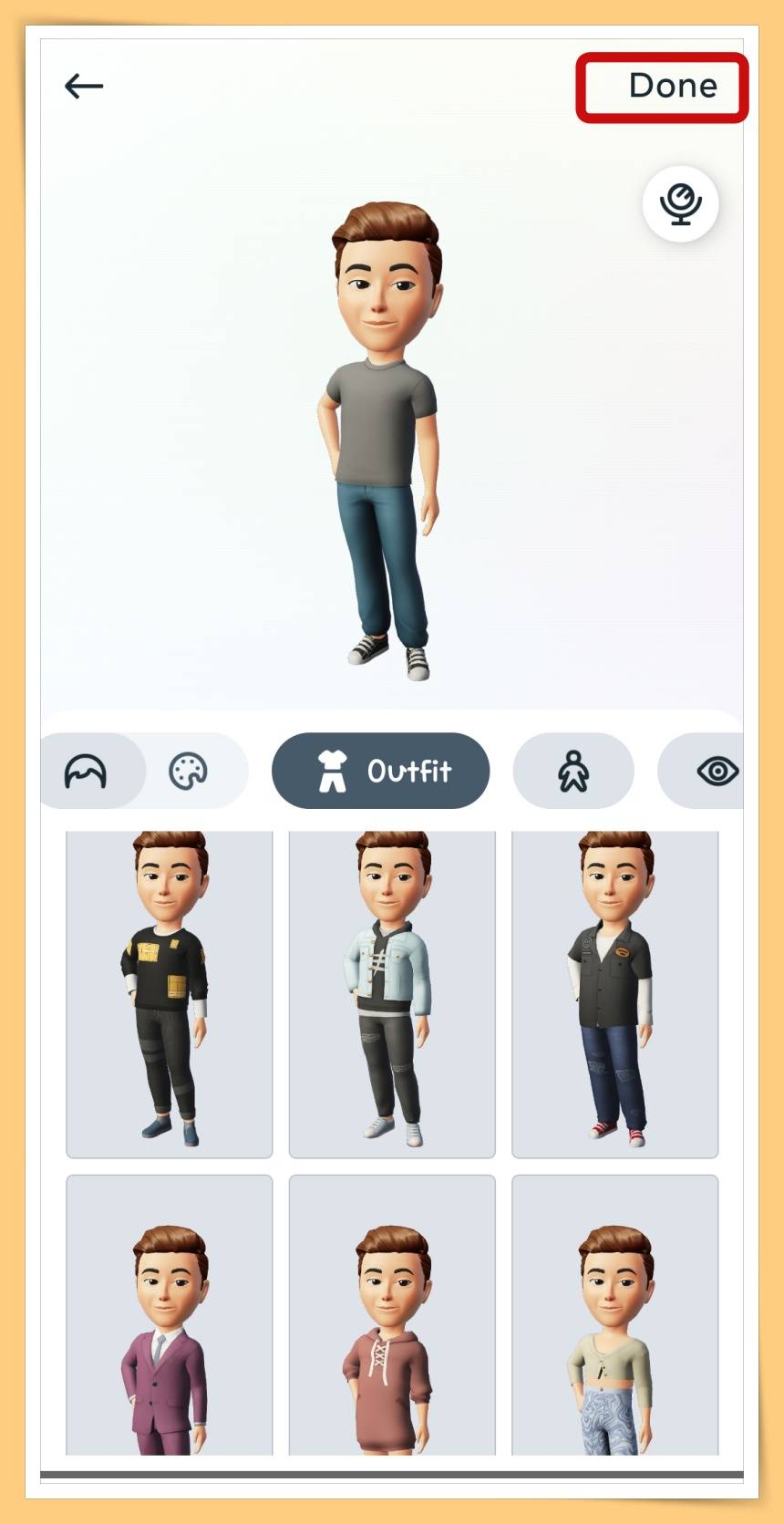Switch to the body shape tab
This screenshot has height=1524, width=784.
pos(573,772)
